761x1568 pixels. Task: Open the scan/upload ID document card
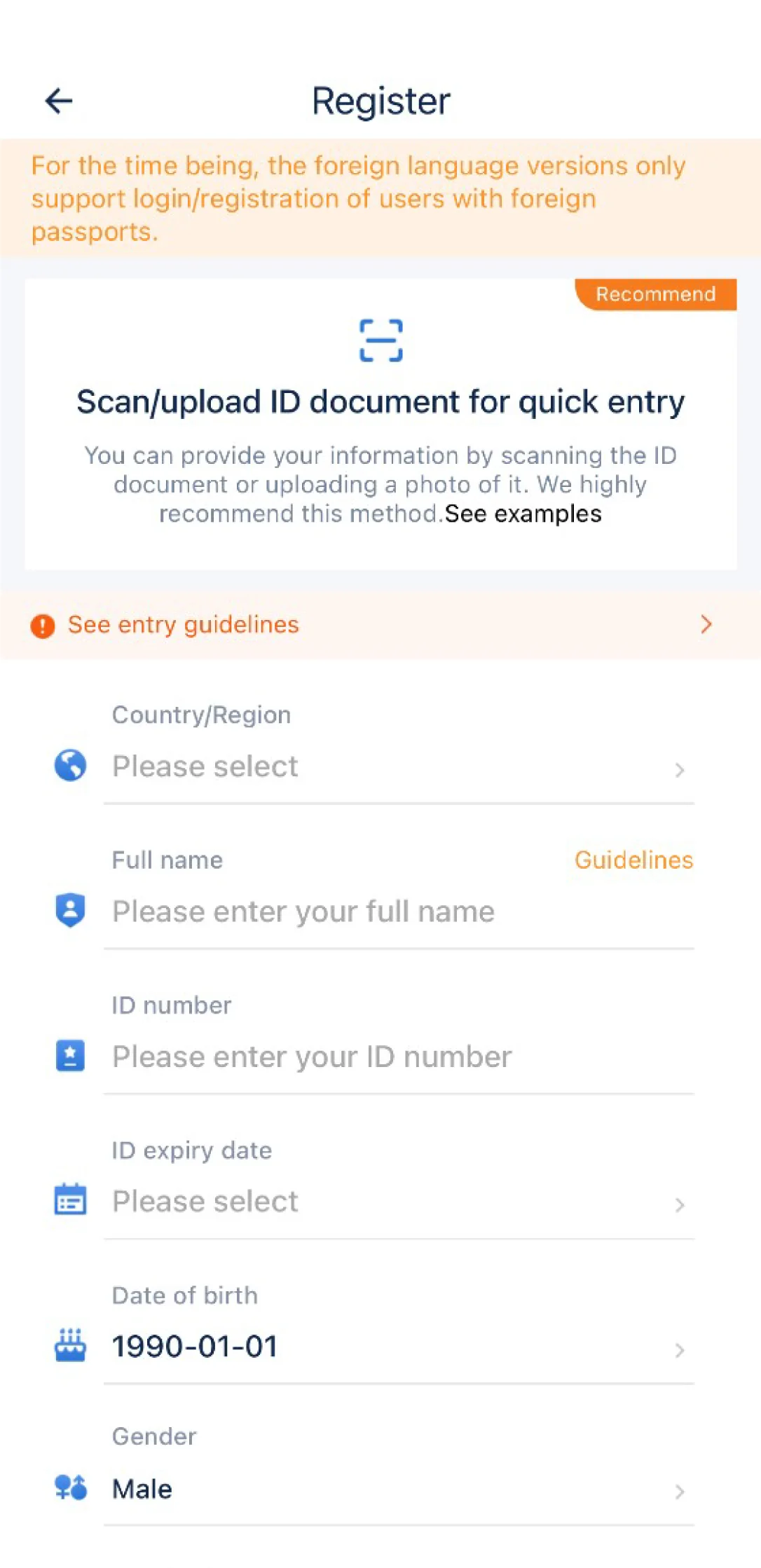tap(380, 424)
